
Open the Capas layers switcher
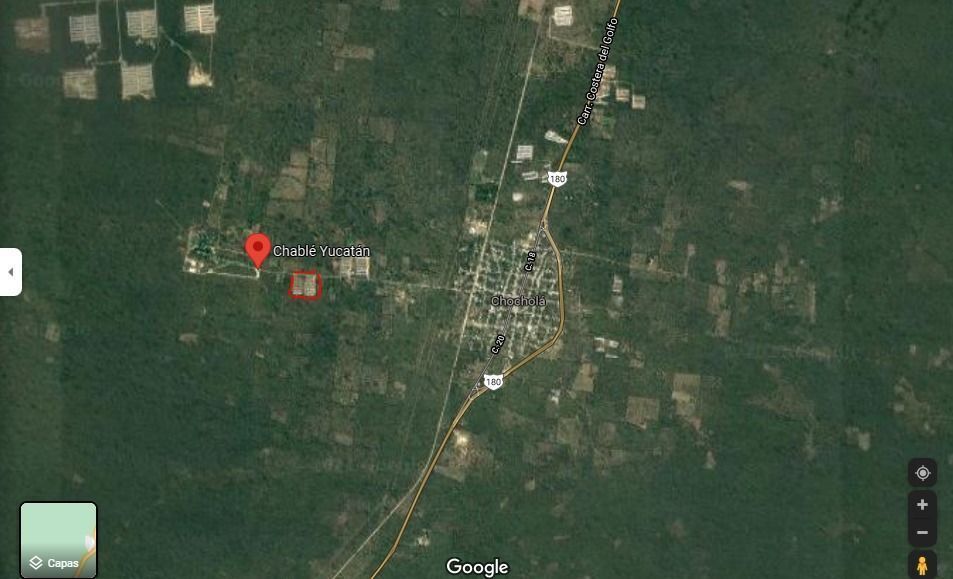click(x=59, y=540)
